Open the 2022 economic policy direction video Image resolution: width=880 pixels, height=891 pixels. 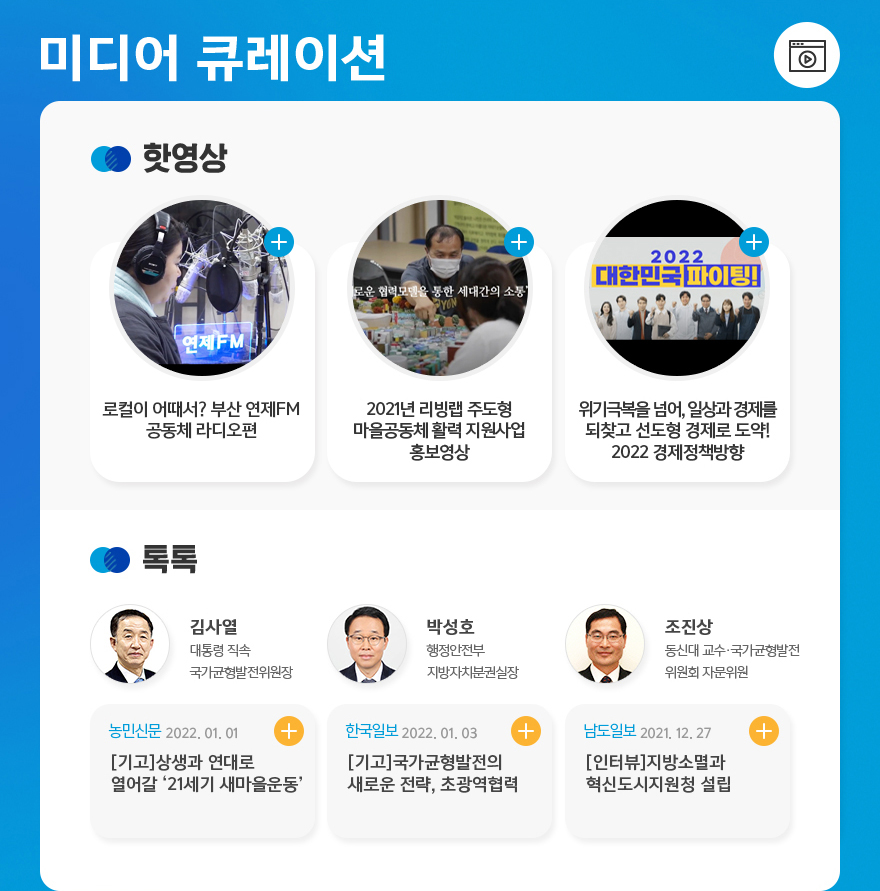677,430
